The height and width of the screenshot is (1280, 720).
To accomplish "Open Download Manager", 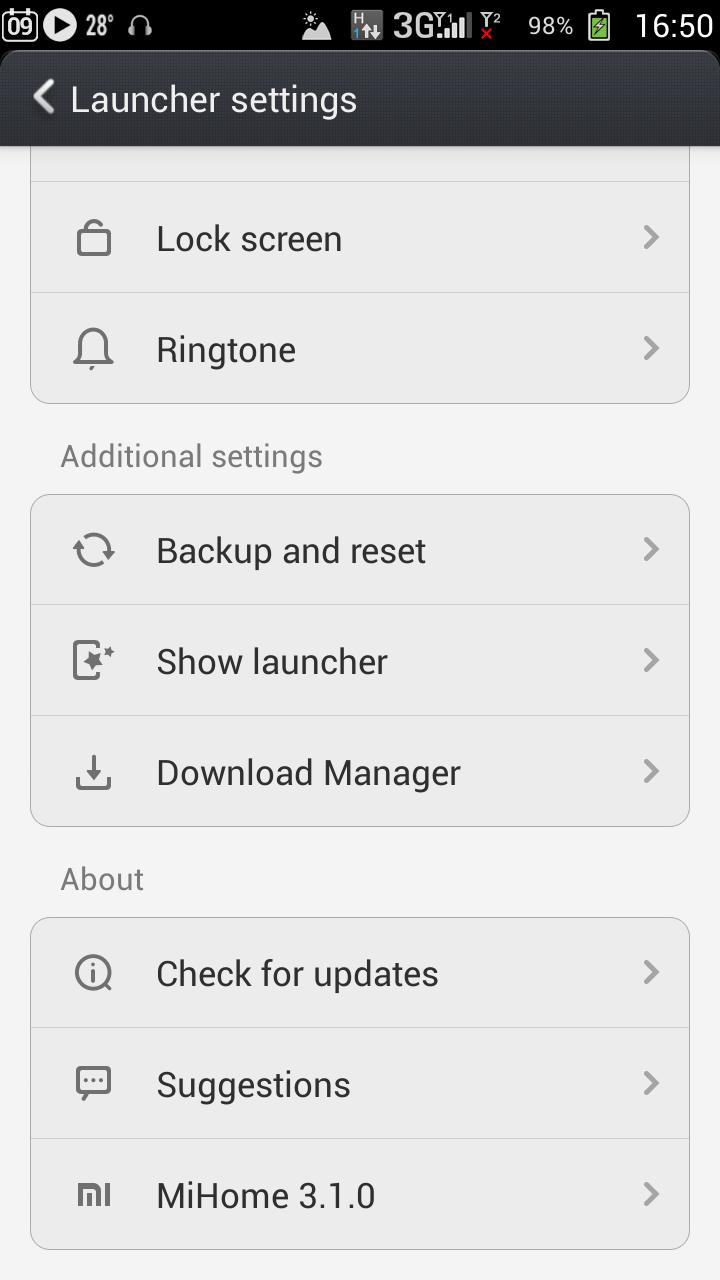I will (360, 772).
